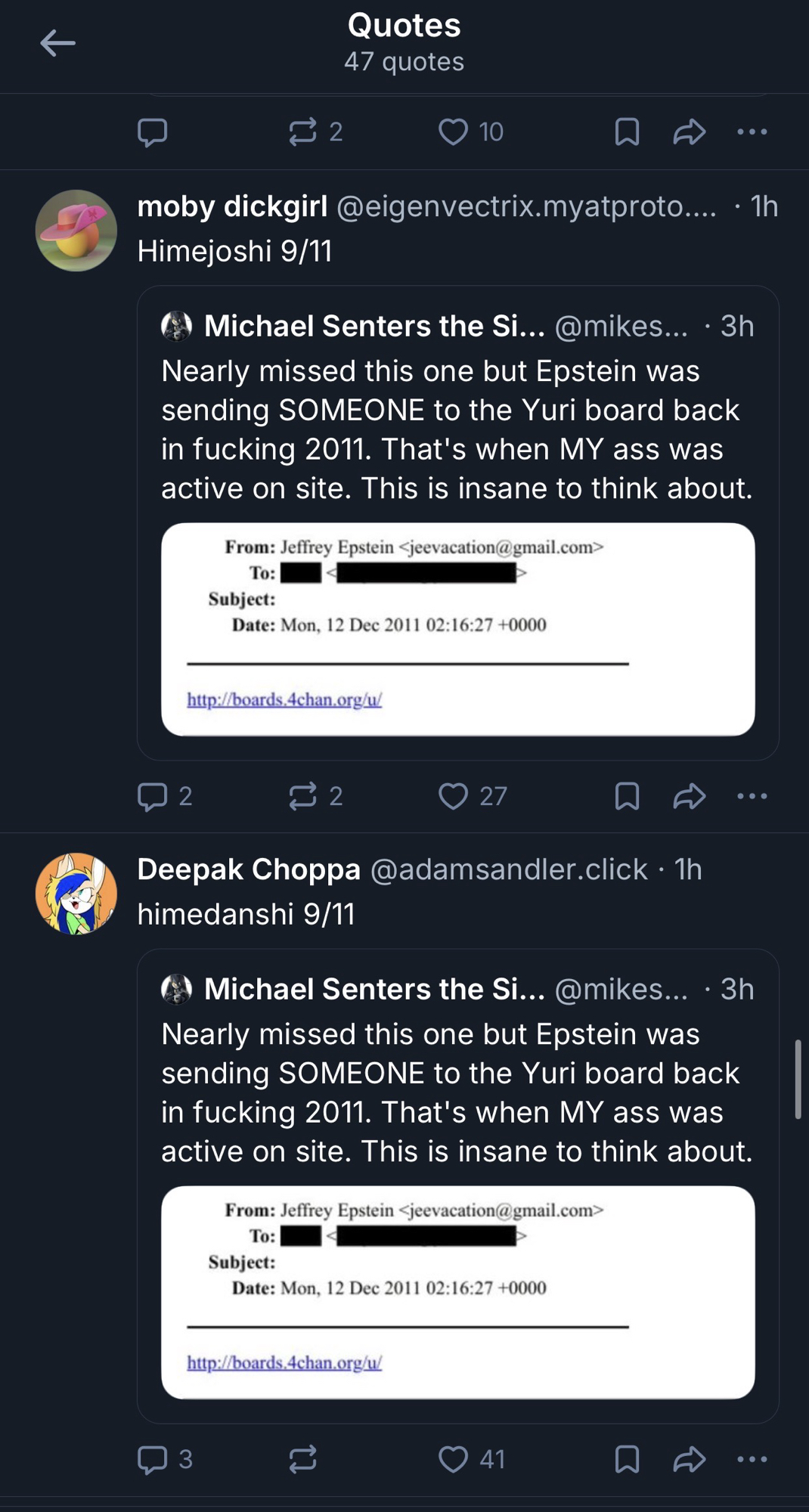Viewport: 809px width, 1512px height.
Task: Reply to Deepak Choppa's himedanshi 9/11 post
Action: tap(153, 1459)
